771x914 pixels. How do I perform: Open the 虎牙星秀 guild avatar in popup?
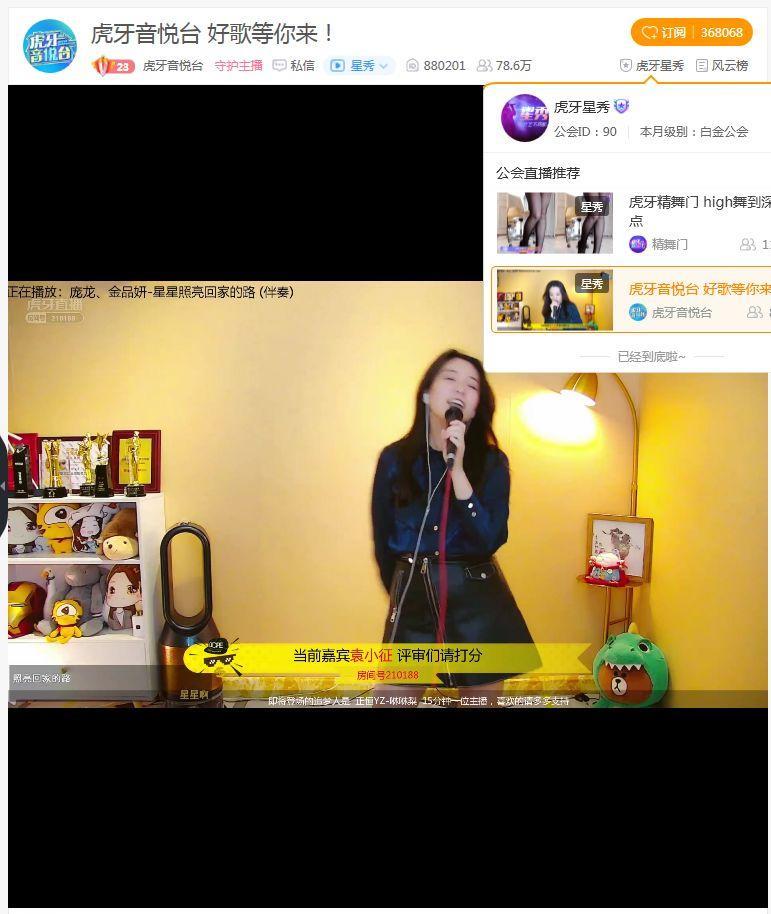click(524, 118)
